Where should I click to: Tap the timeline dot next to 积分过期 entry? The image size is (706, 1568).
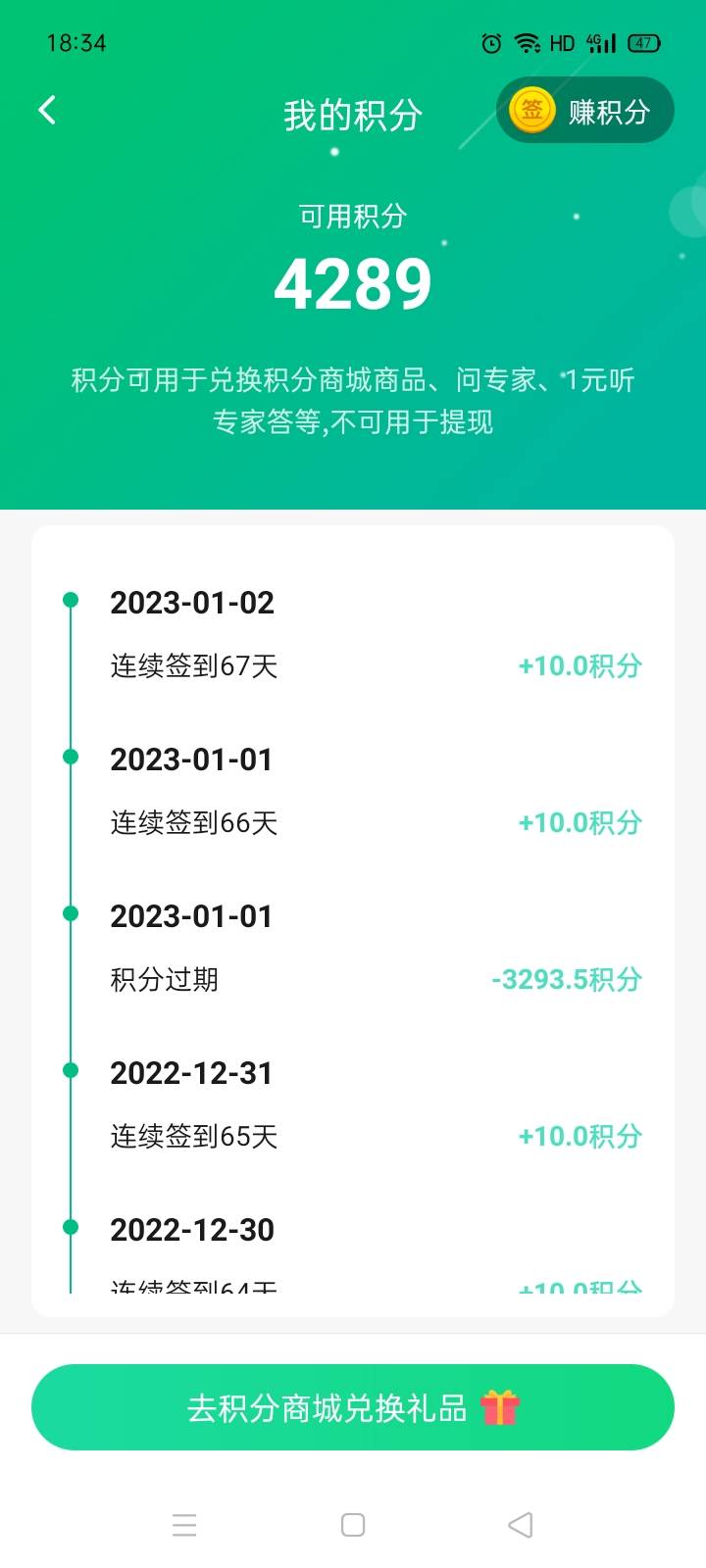coord(69,911)
